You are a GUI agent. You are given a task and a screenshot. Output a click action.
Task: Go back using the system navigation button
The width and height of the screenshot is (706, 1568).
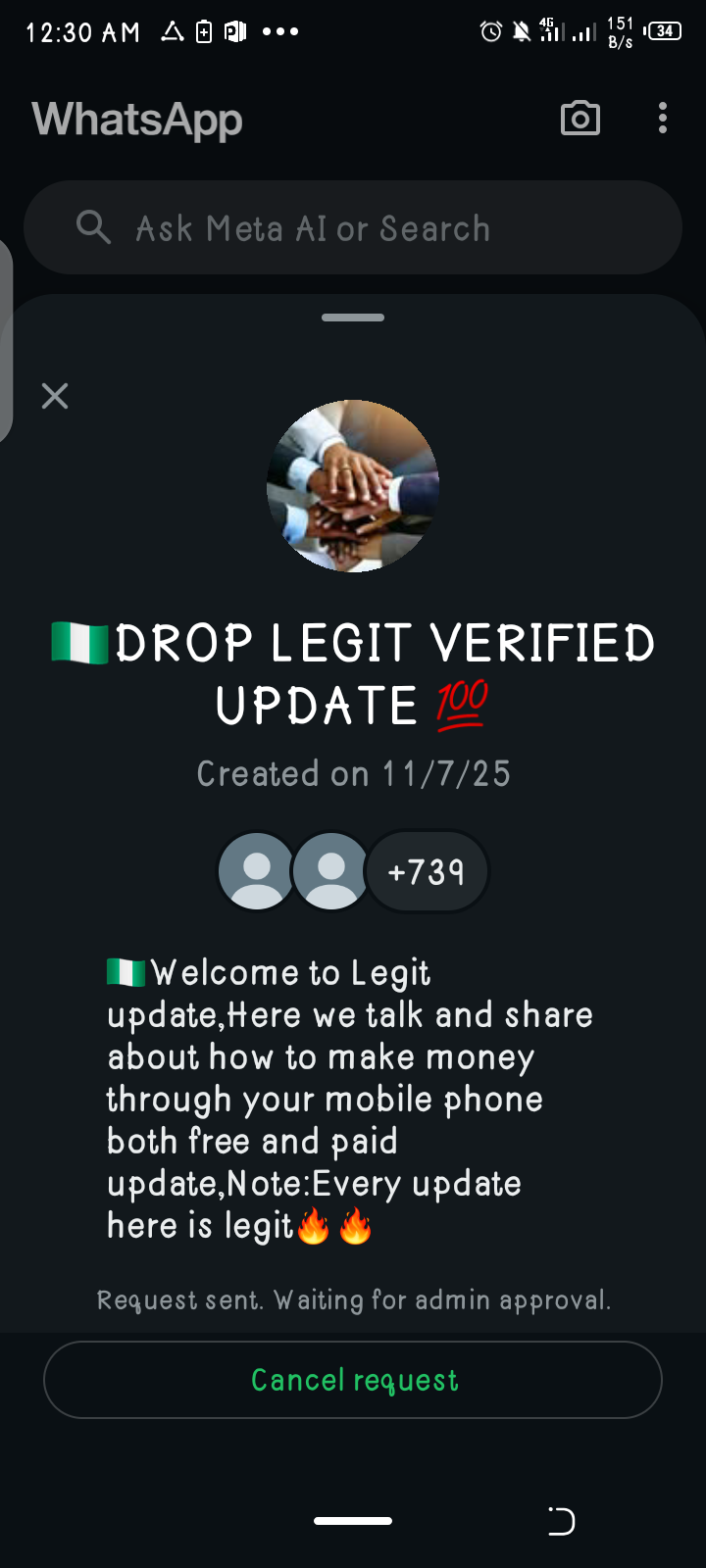coord(561,1521)
